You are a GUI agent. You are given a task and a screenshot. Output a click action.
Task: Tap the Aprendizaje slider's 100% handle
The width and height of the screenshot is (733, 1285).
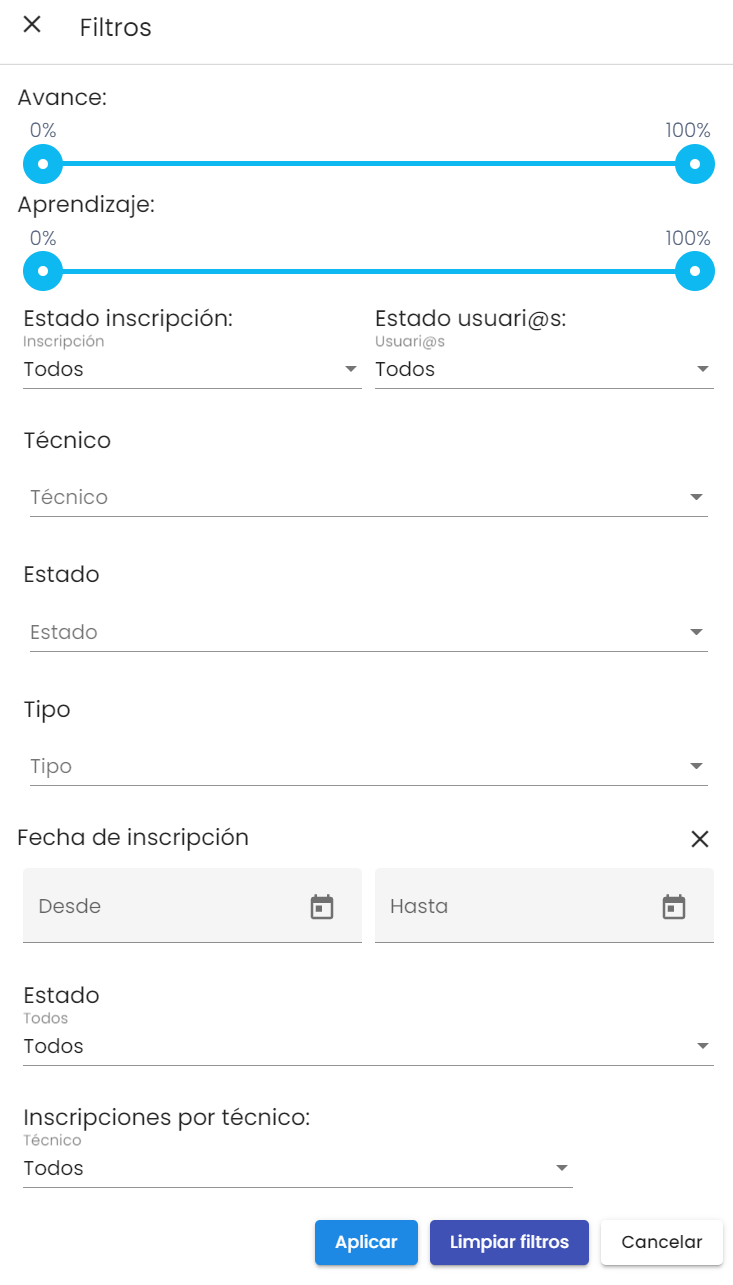[694, 271]
